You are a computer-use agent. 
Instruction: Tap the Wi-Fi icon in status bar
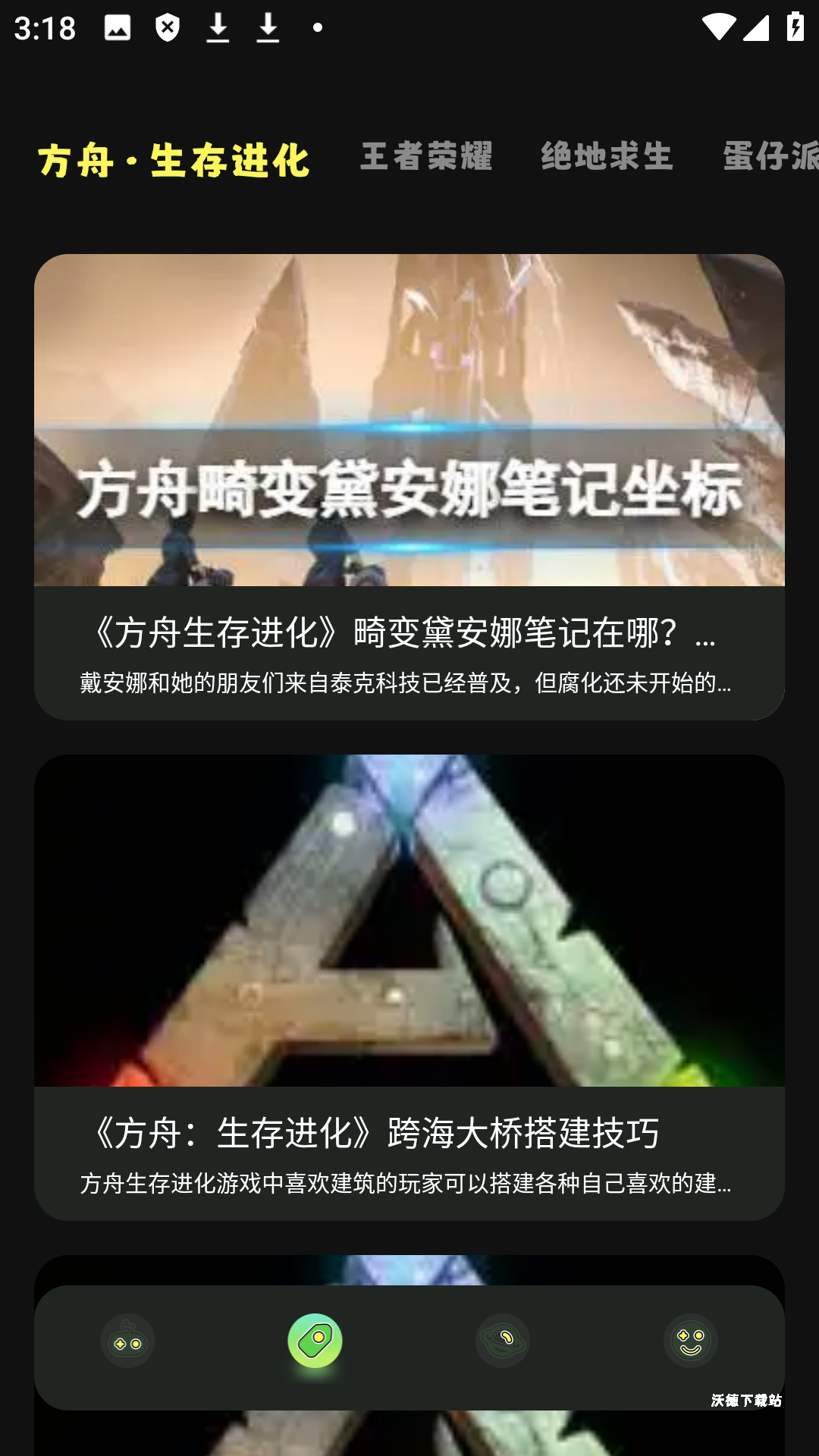click(x=716, y=27)
